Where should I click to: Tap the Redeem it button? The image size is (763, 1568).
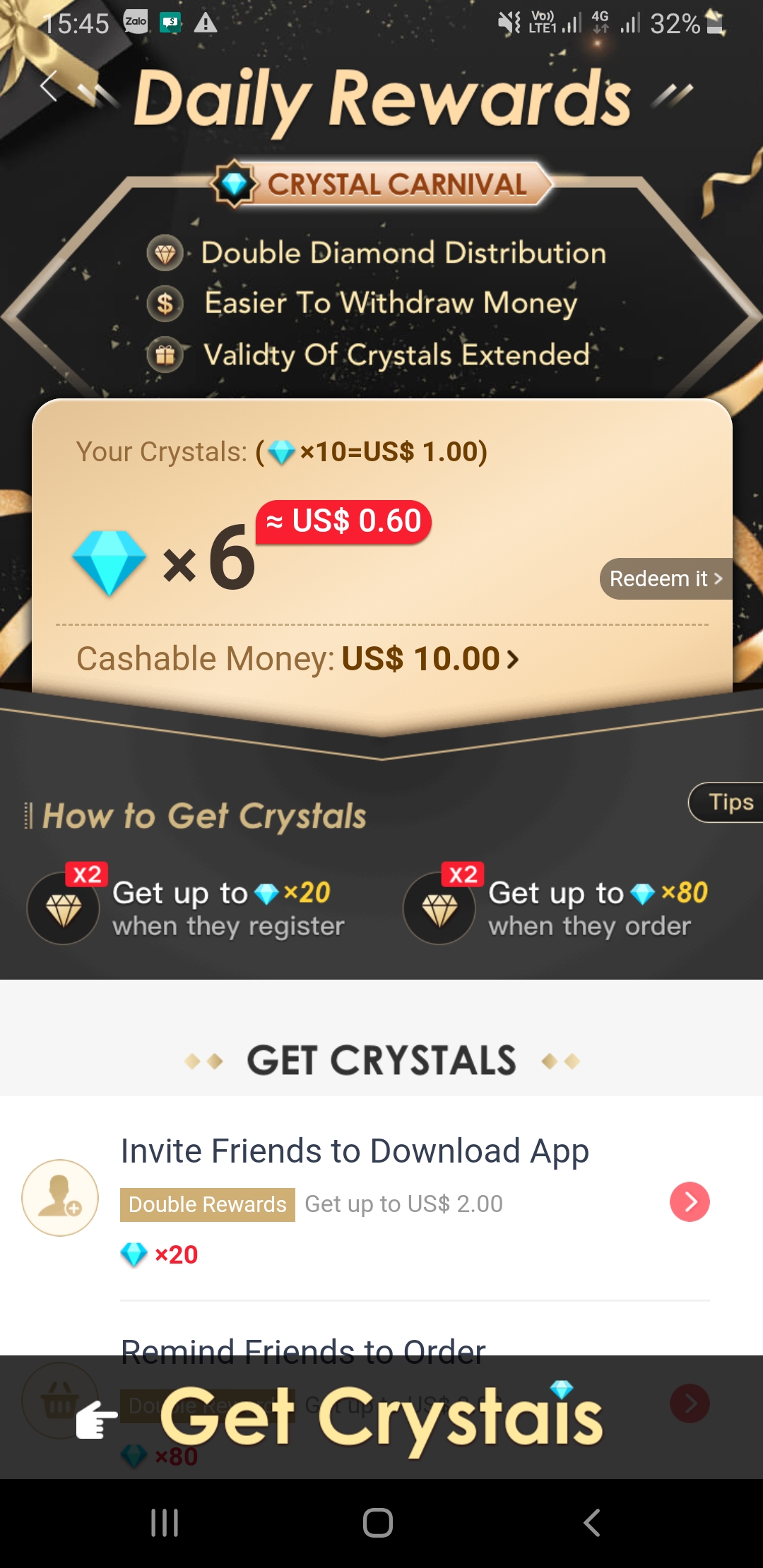pyautogui.click(x=666, y=579)
